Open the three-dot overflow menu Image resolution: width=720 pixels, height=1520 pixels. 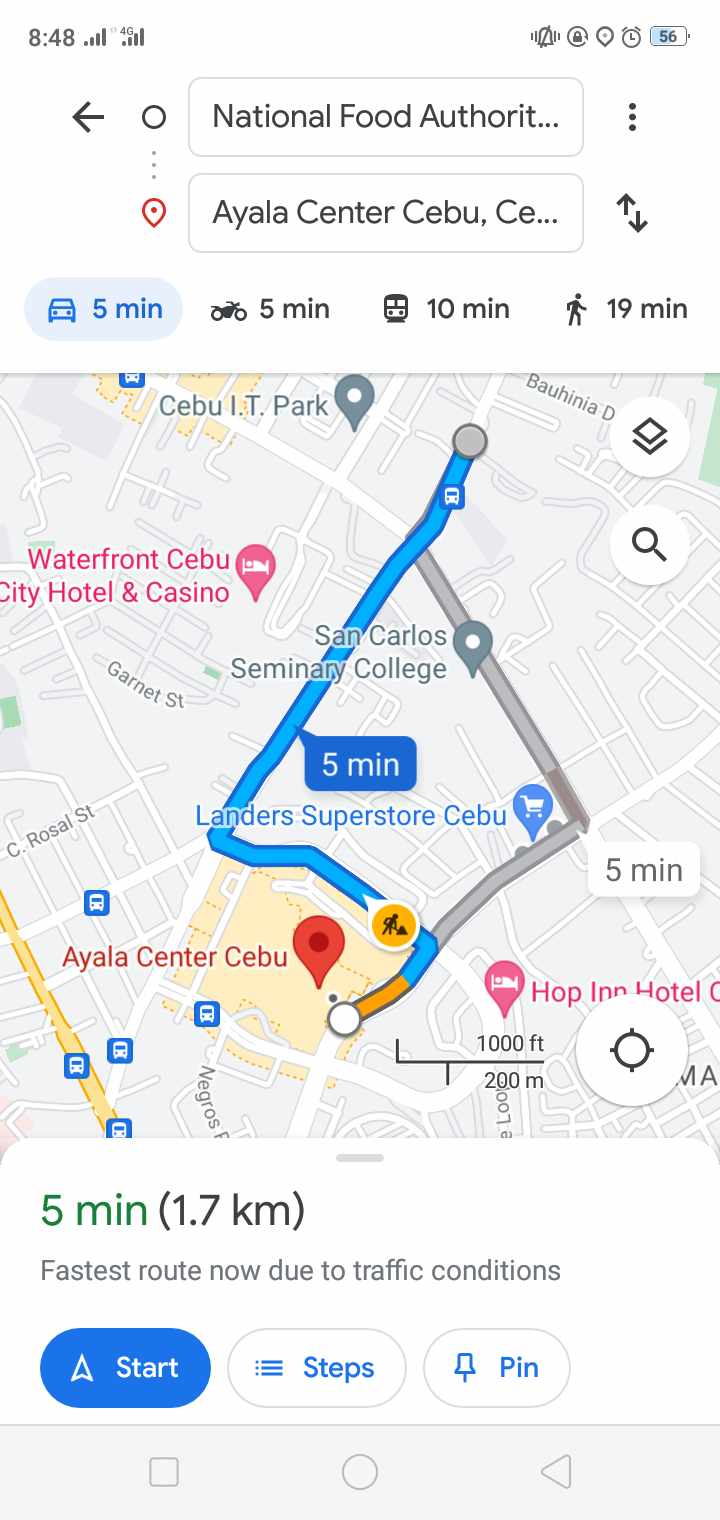tap(632, 118)
